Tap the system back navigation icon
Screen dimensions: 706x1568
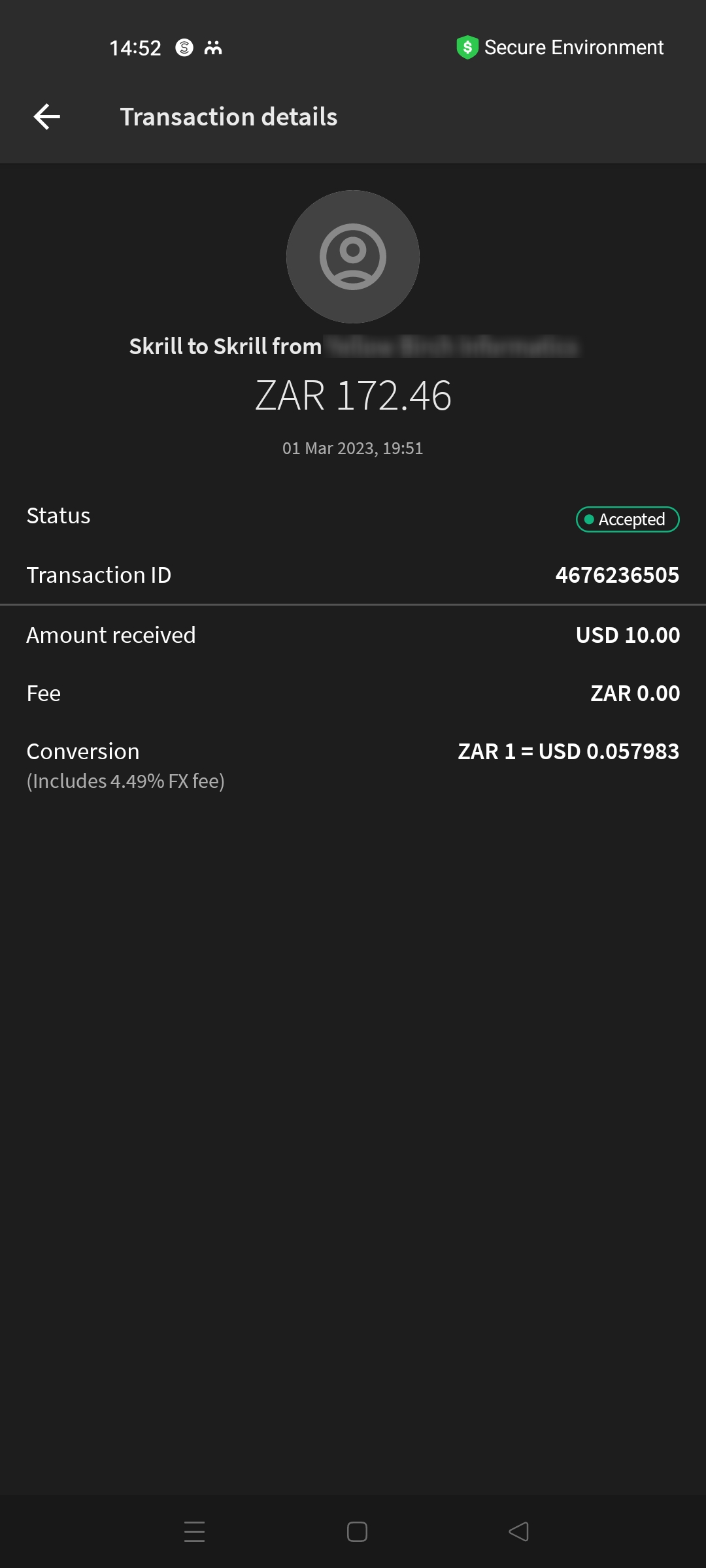click(520, 1531)
